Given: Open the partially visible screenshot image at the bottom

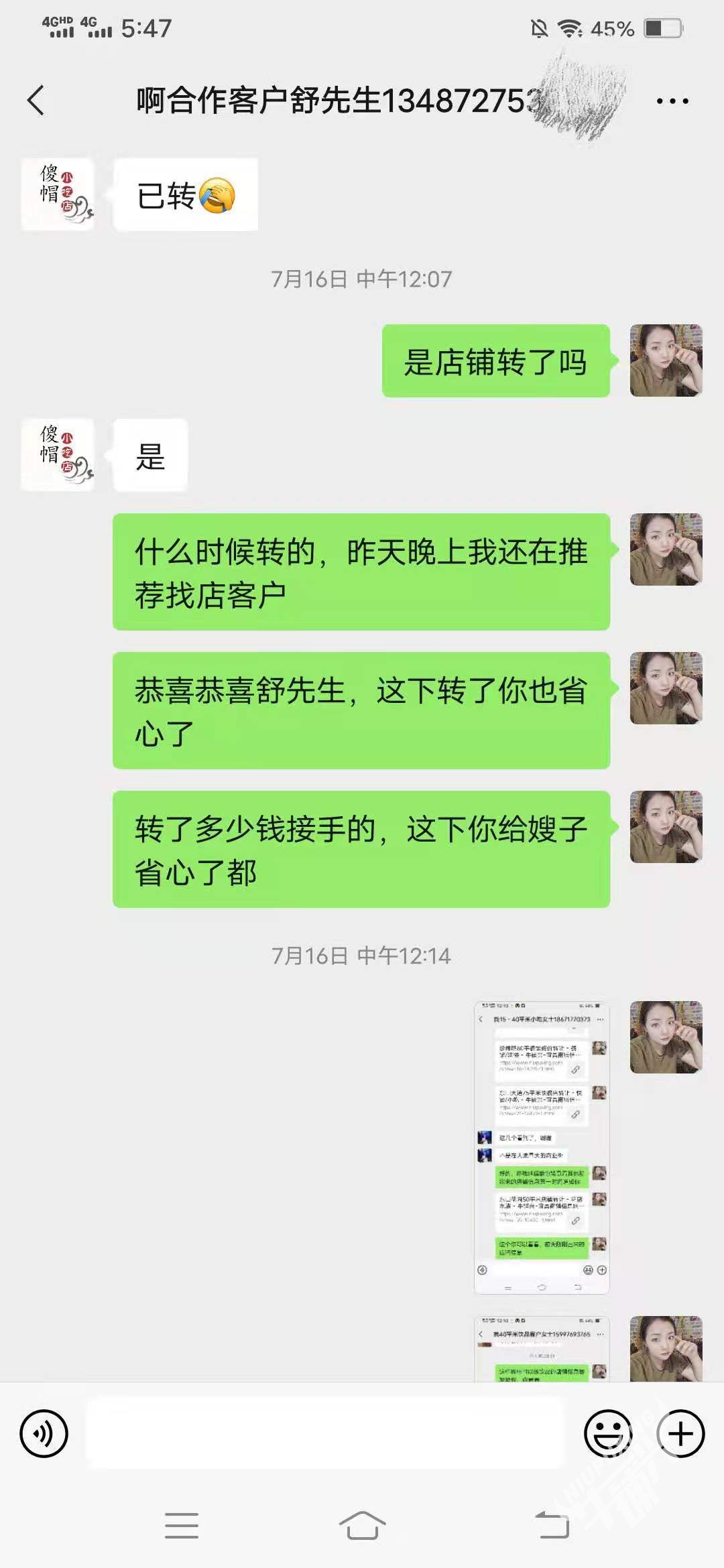Looking at the screenshot, I should click(542, 1348).
